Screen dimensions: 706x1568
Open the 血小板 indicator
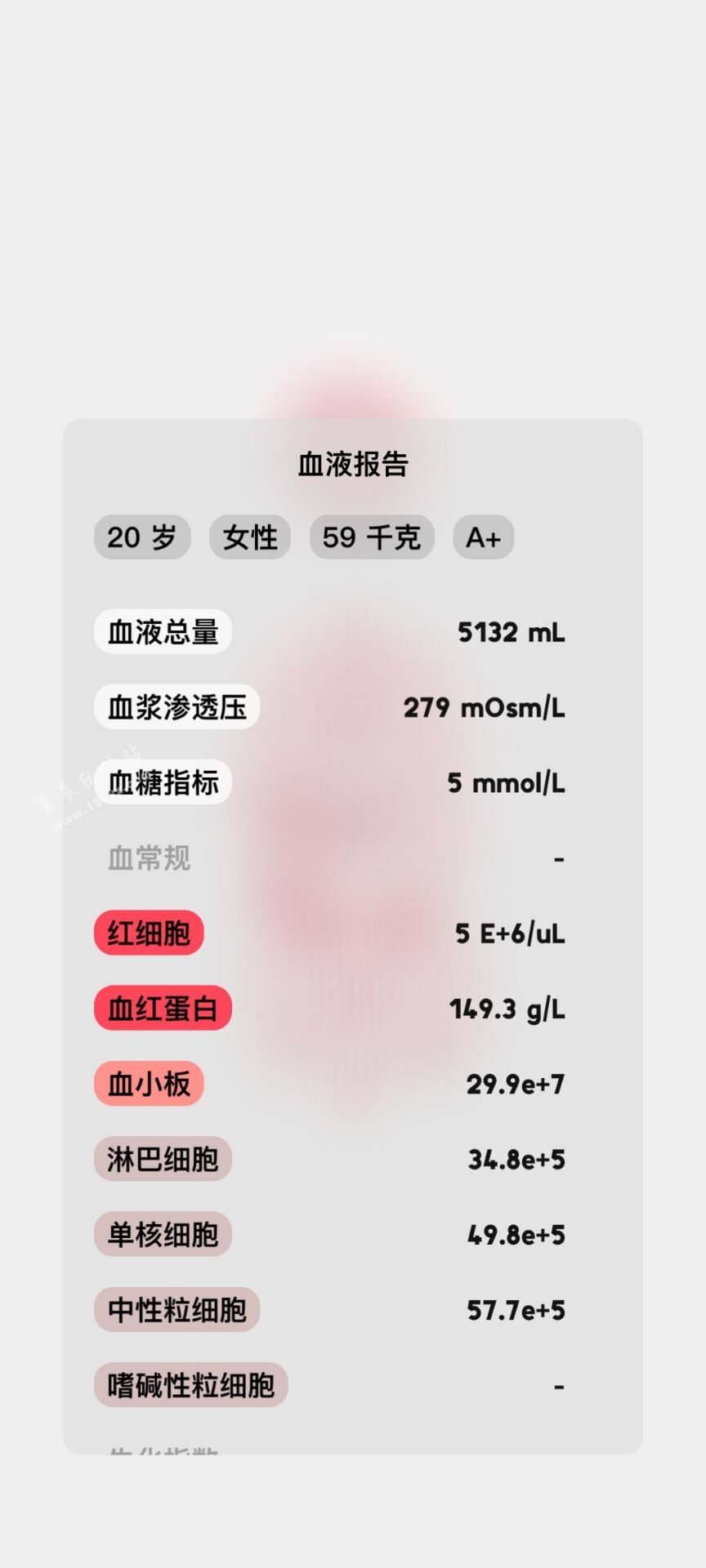tap(149, 1084)
